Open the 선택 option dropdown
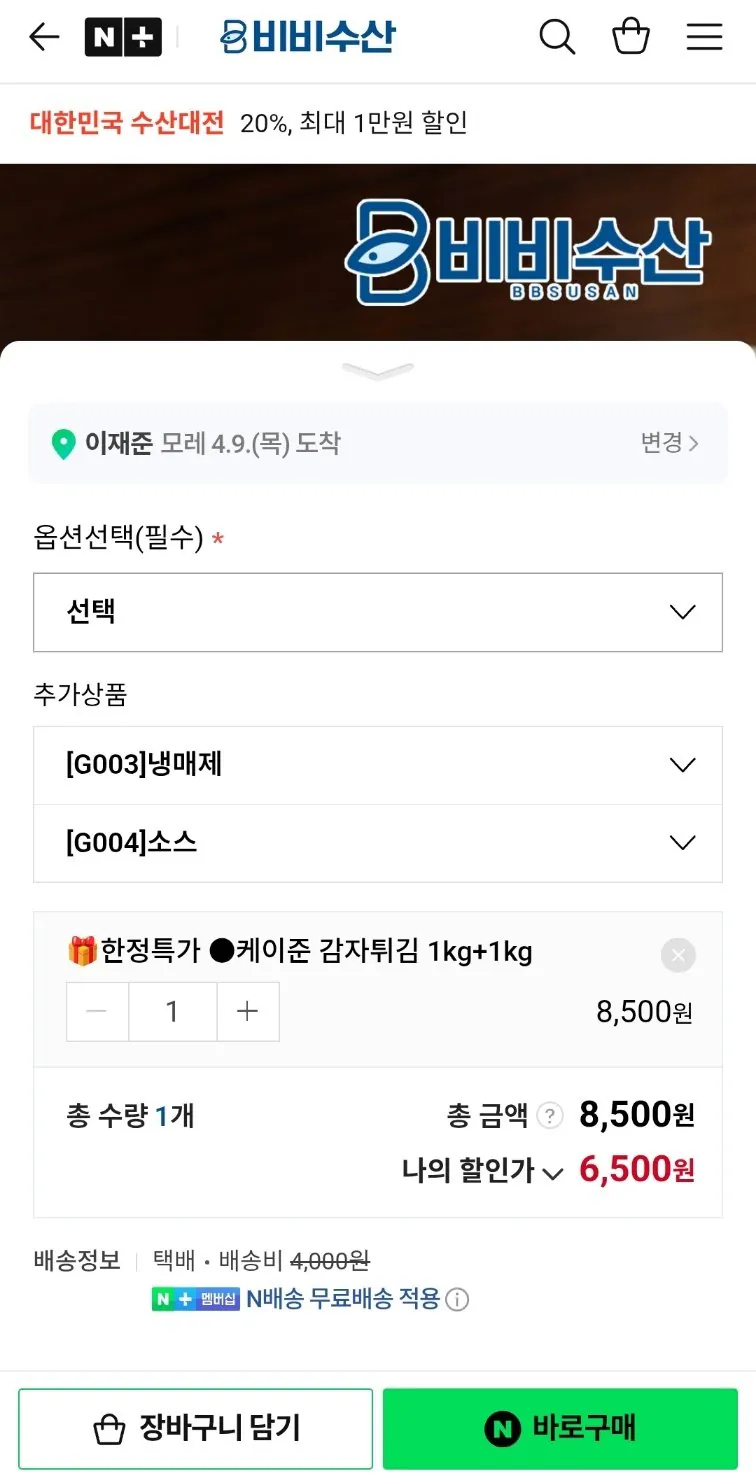 click(378, 612)
